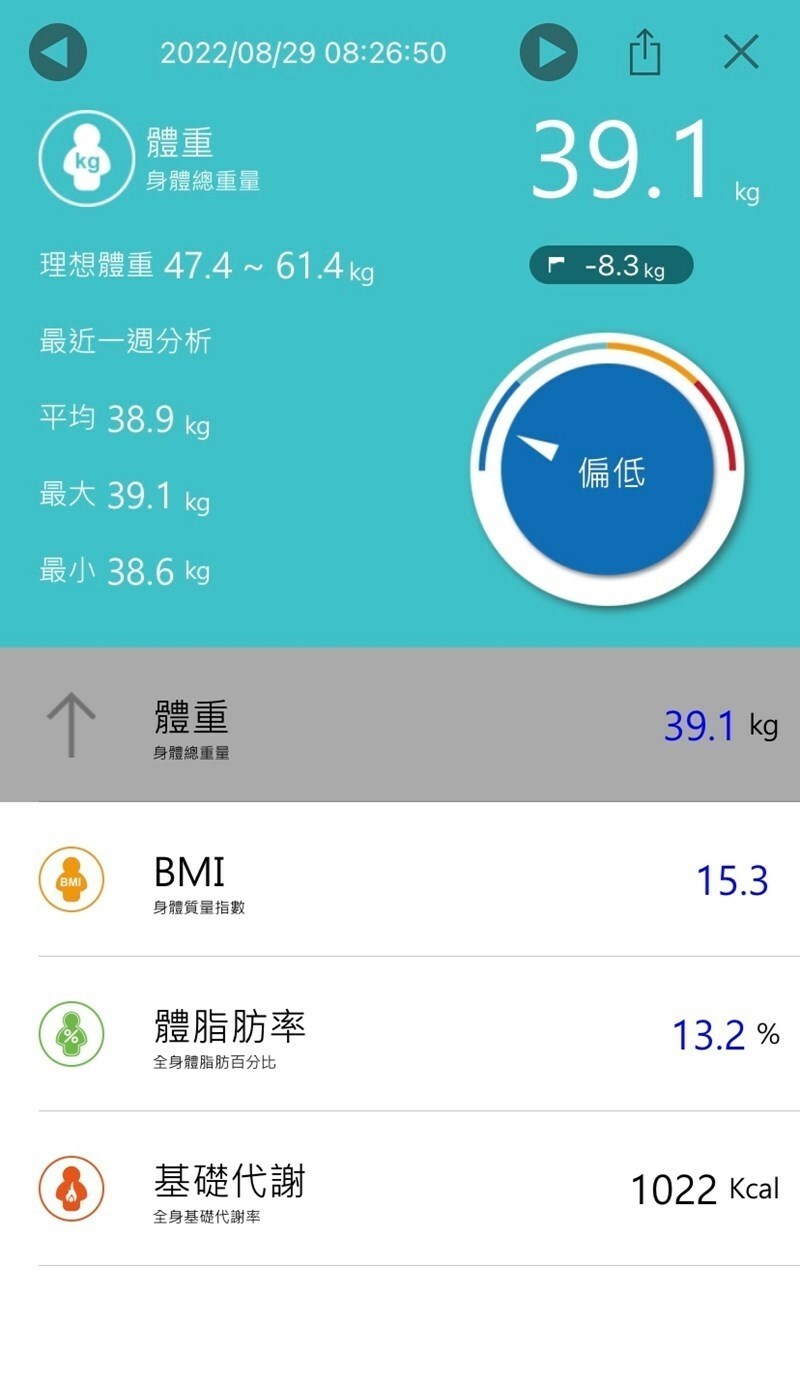Select the 體重 body weight row

coord(400,725)
